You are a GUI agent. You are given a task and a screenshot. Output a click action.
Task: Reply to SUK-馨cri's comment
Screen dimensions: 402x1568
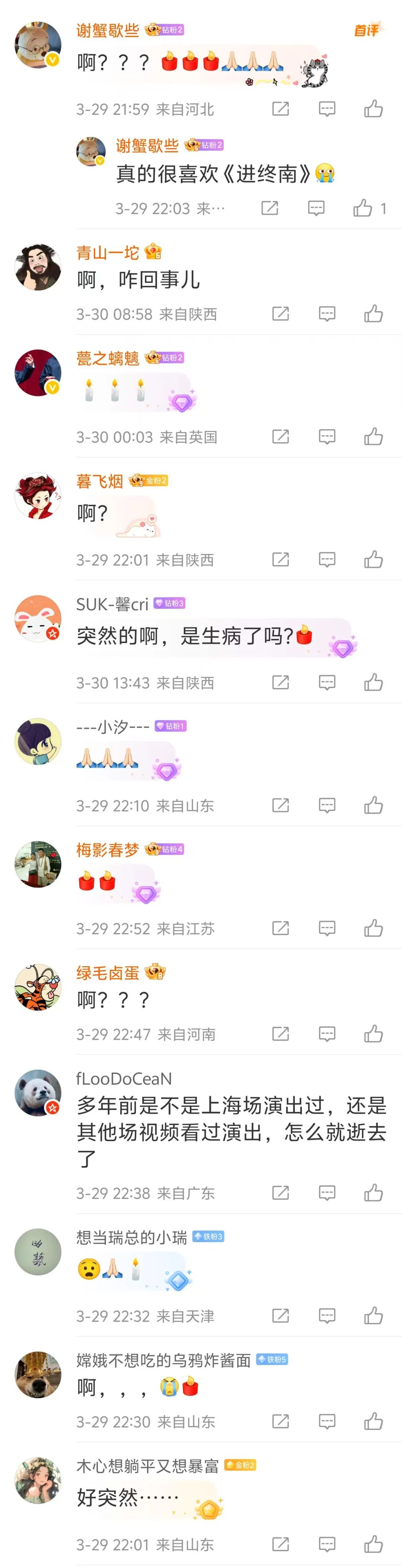(326, 683)
